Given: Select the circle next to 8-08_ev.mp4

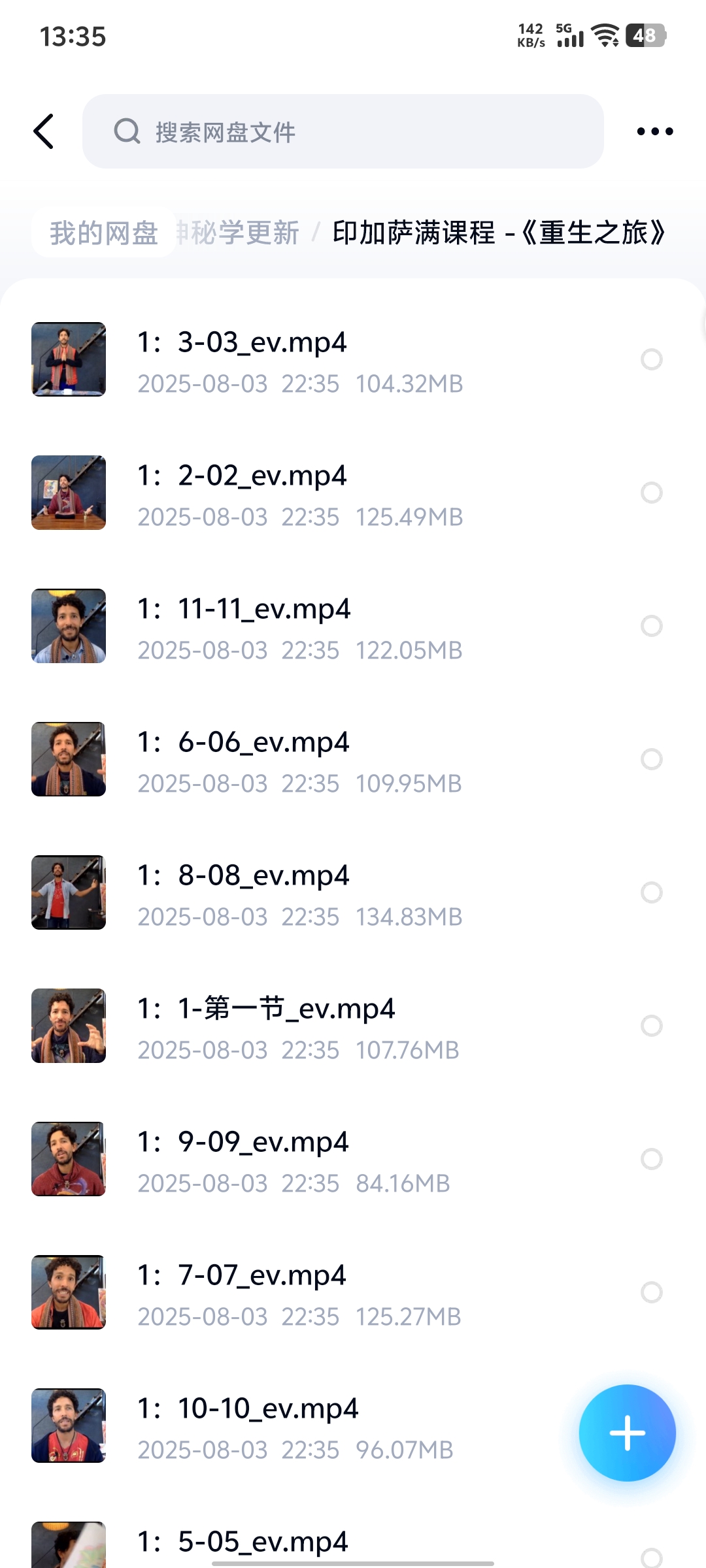Looking at the screenshot, I should [x=651, y=892].
